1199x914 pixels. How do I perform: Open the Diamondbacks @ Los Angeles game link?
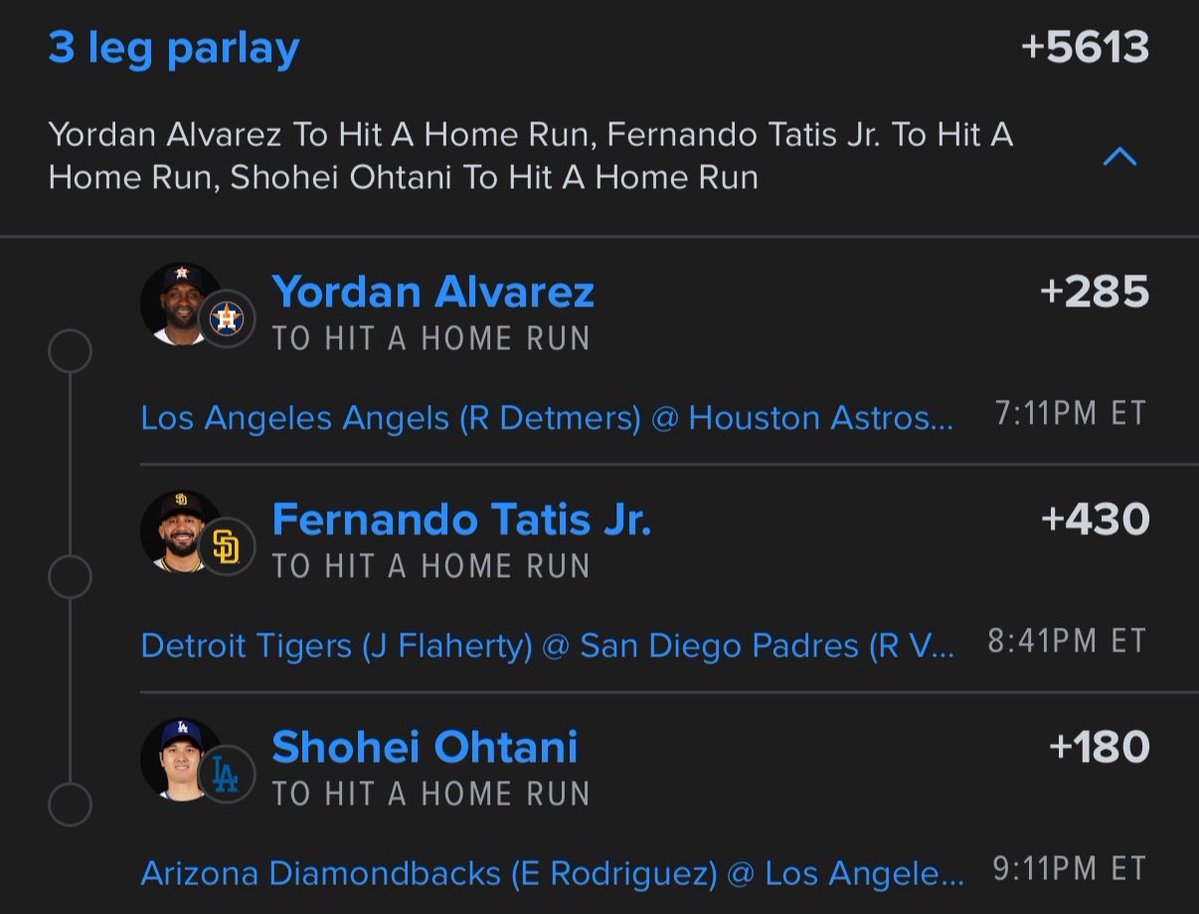point(552,873)
